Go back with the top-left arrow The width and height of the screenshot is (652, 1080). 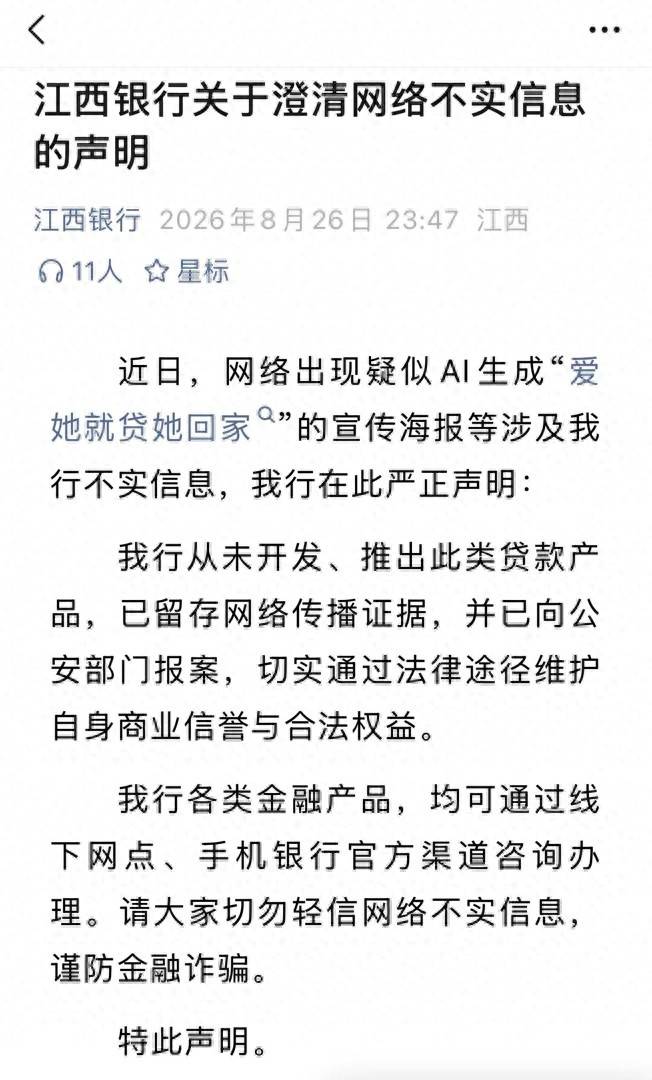coord(37,30)
